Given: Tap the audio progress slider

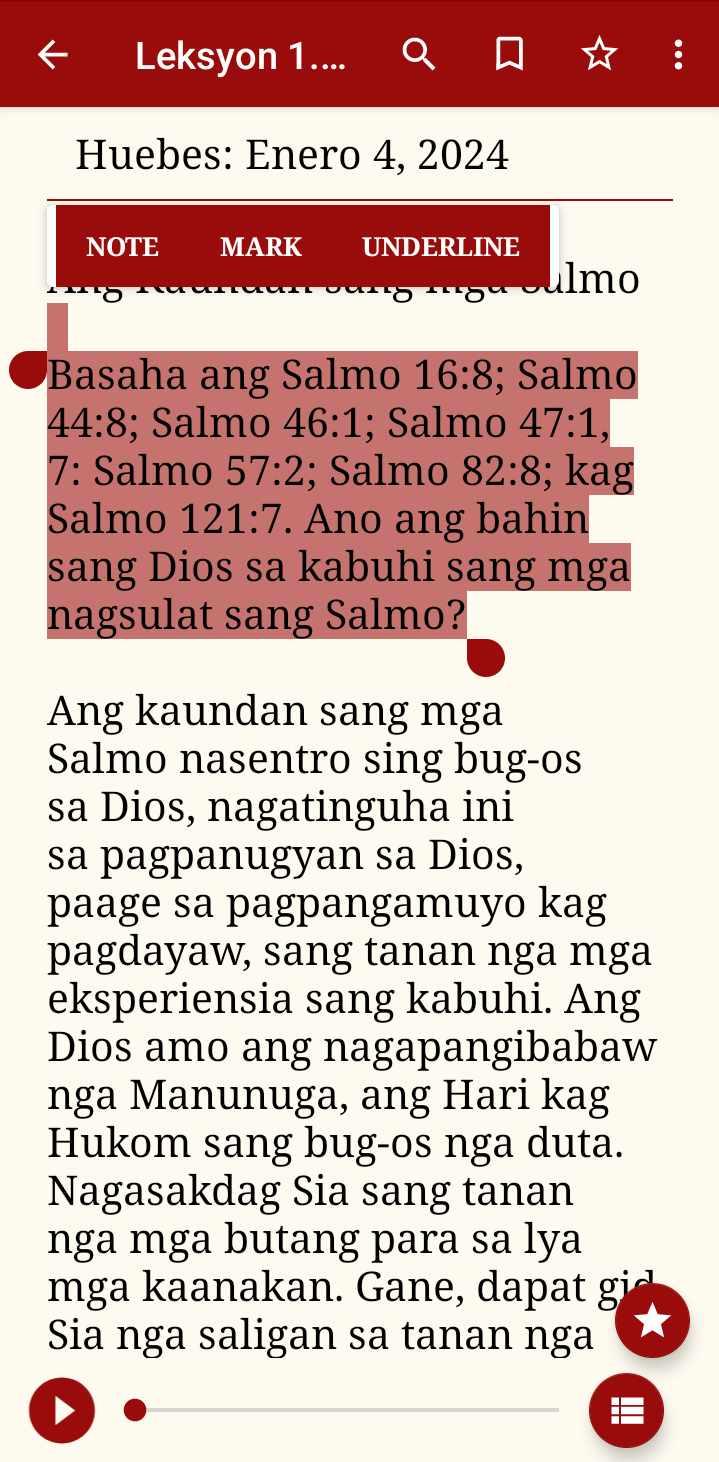Looking at the screenshot, I should coord(342,1410).
